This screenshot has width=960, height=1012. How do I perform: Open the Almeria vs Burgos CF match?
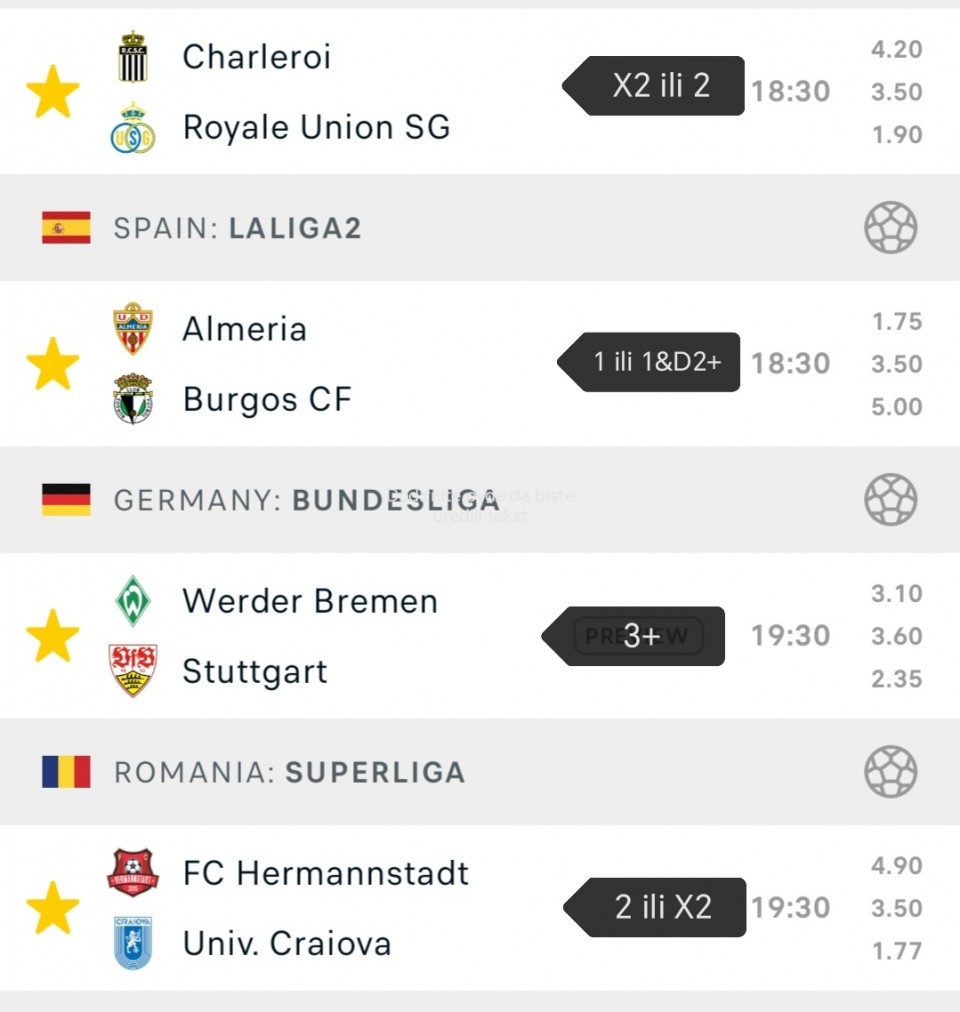(315, 364)
